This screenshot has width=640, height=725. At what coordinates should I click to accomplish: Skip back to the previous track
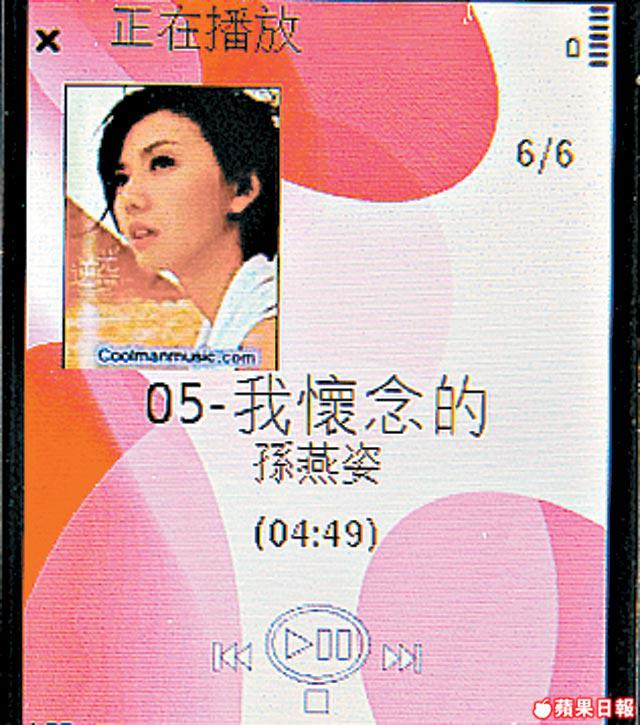pyautogui.click(x=233, y=657)
